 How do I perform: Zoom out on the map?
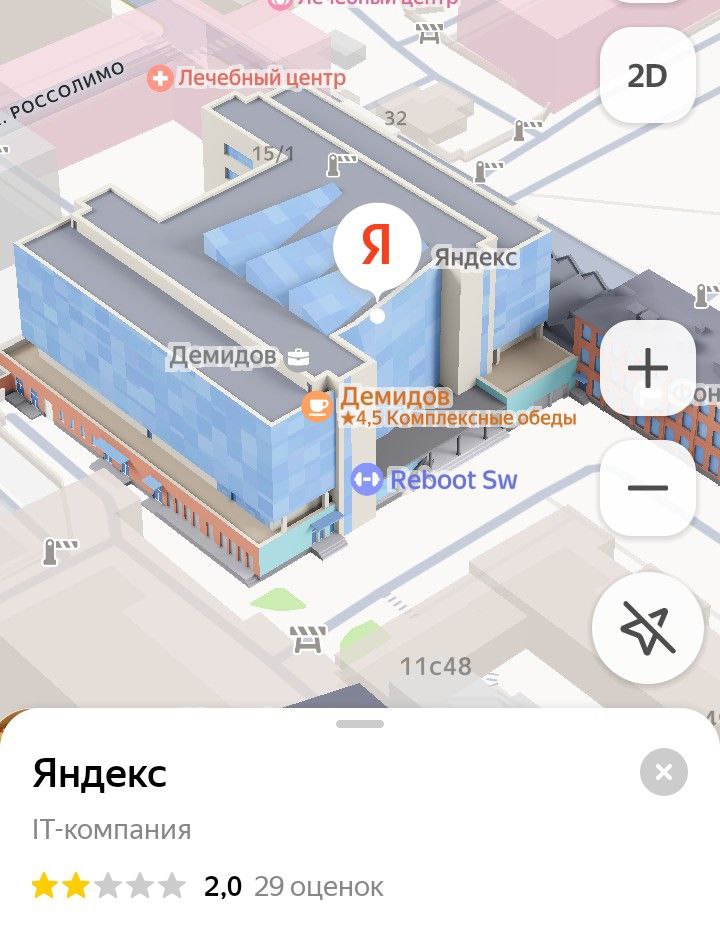pos(647,488)
